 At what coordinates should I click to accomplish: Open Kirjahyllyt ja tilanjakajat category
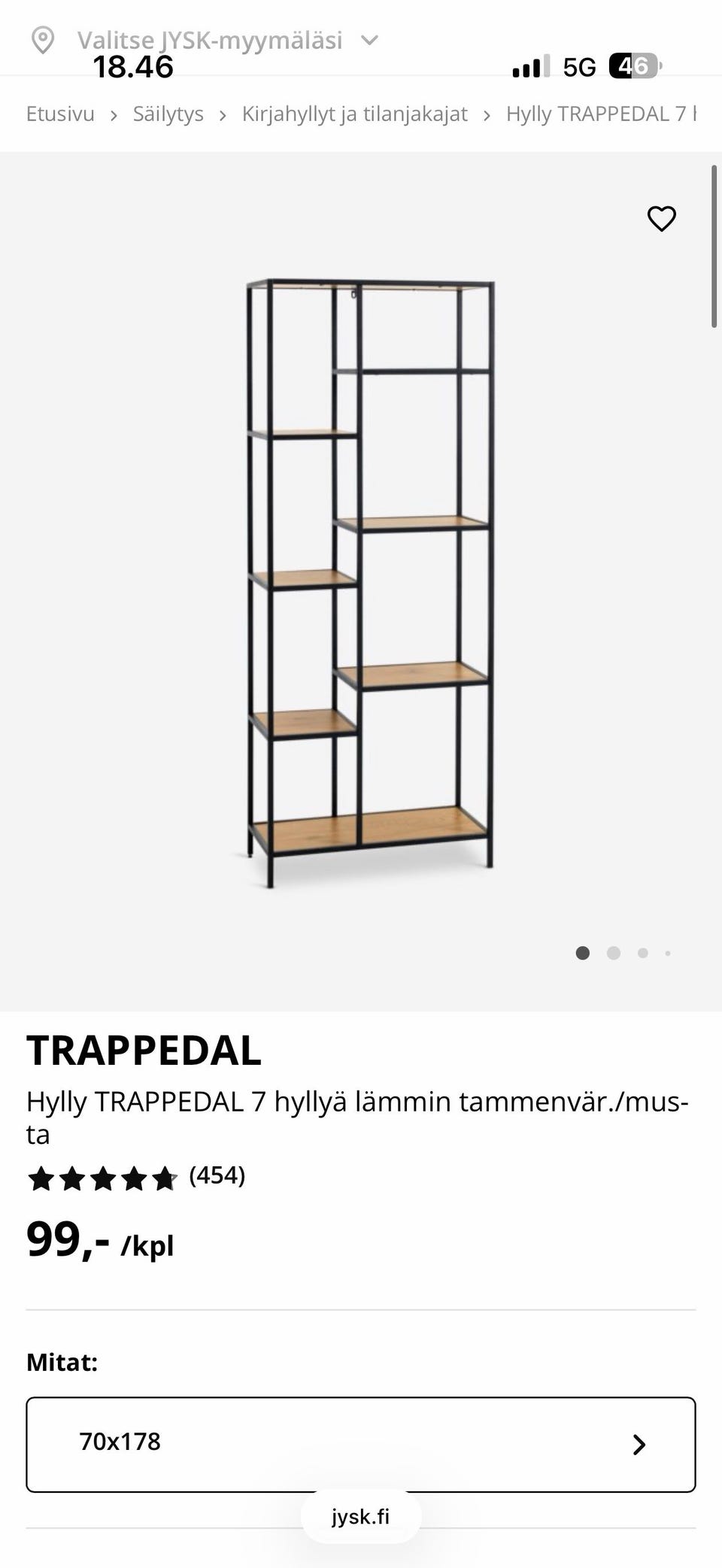pos(353,113)
